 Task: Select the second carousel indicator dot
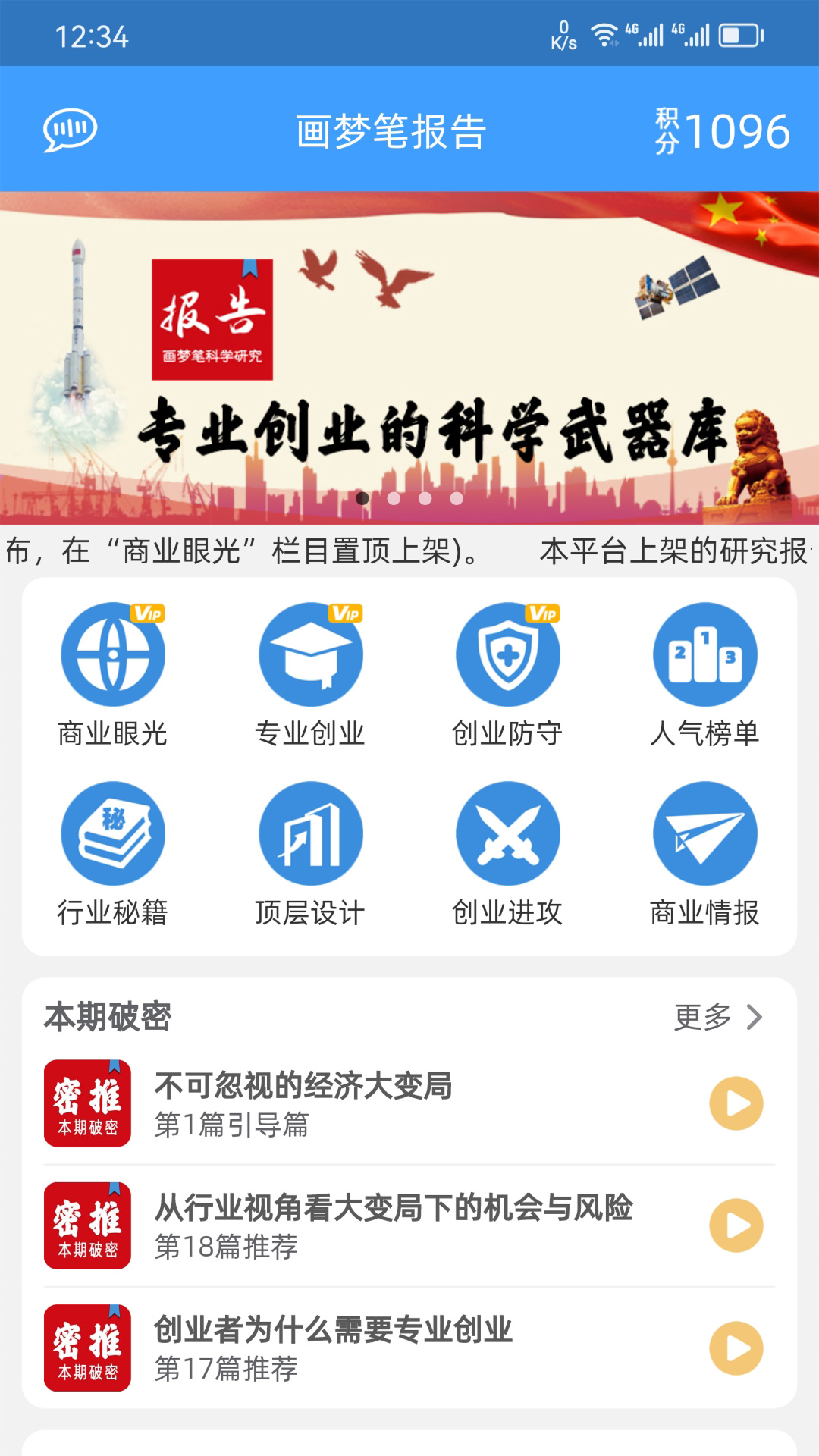[x=394, y=497]
